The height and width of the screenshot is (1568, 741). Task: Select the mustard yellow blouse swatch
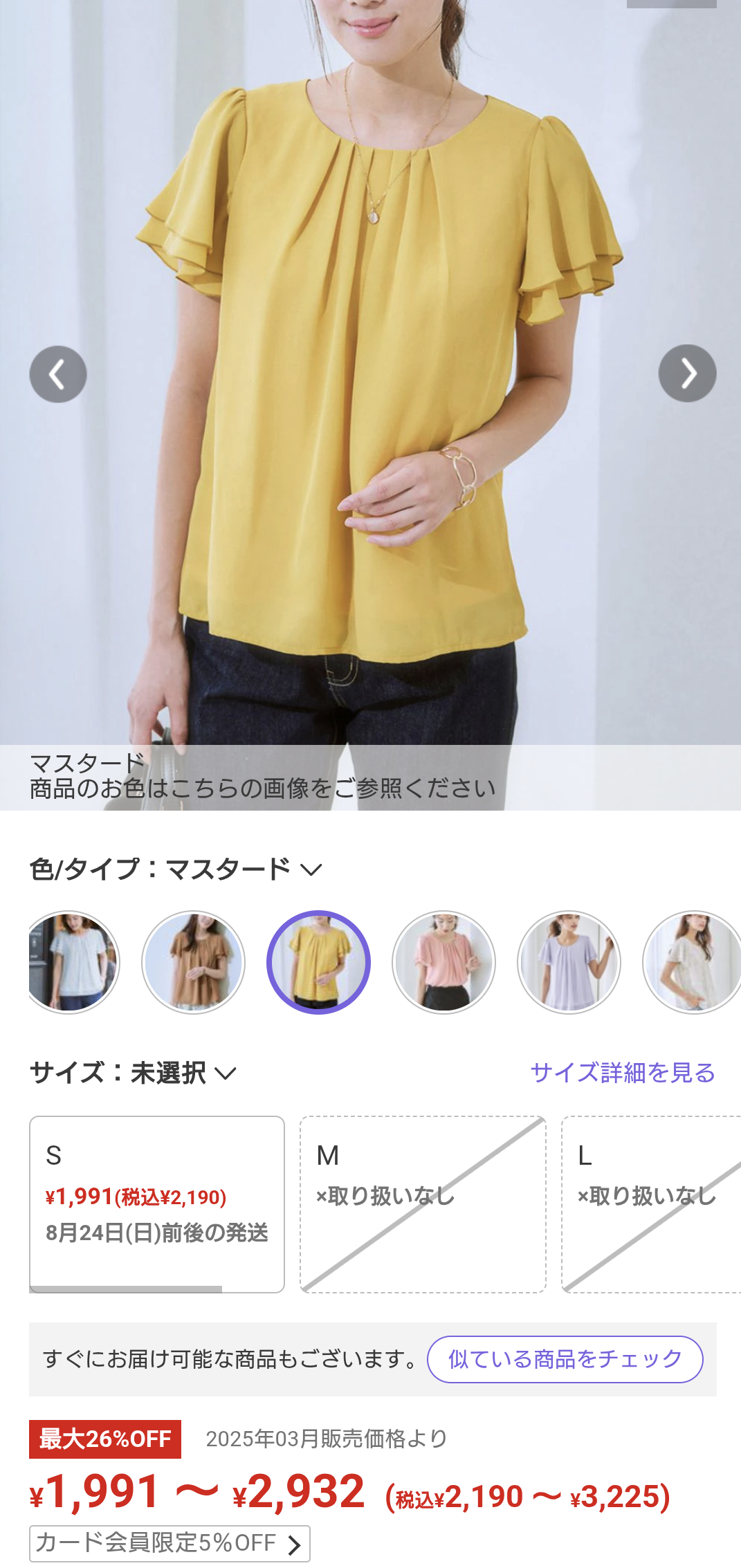(318, 962)
